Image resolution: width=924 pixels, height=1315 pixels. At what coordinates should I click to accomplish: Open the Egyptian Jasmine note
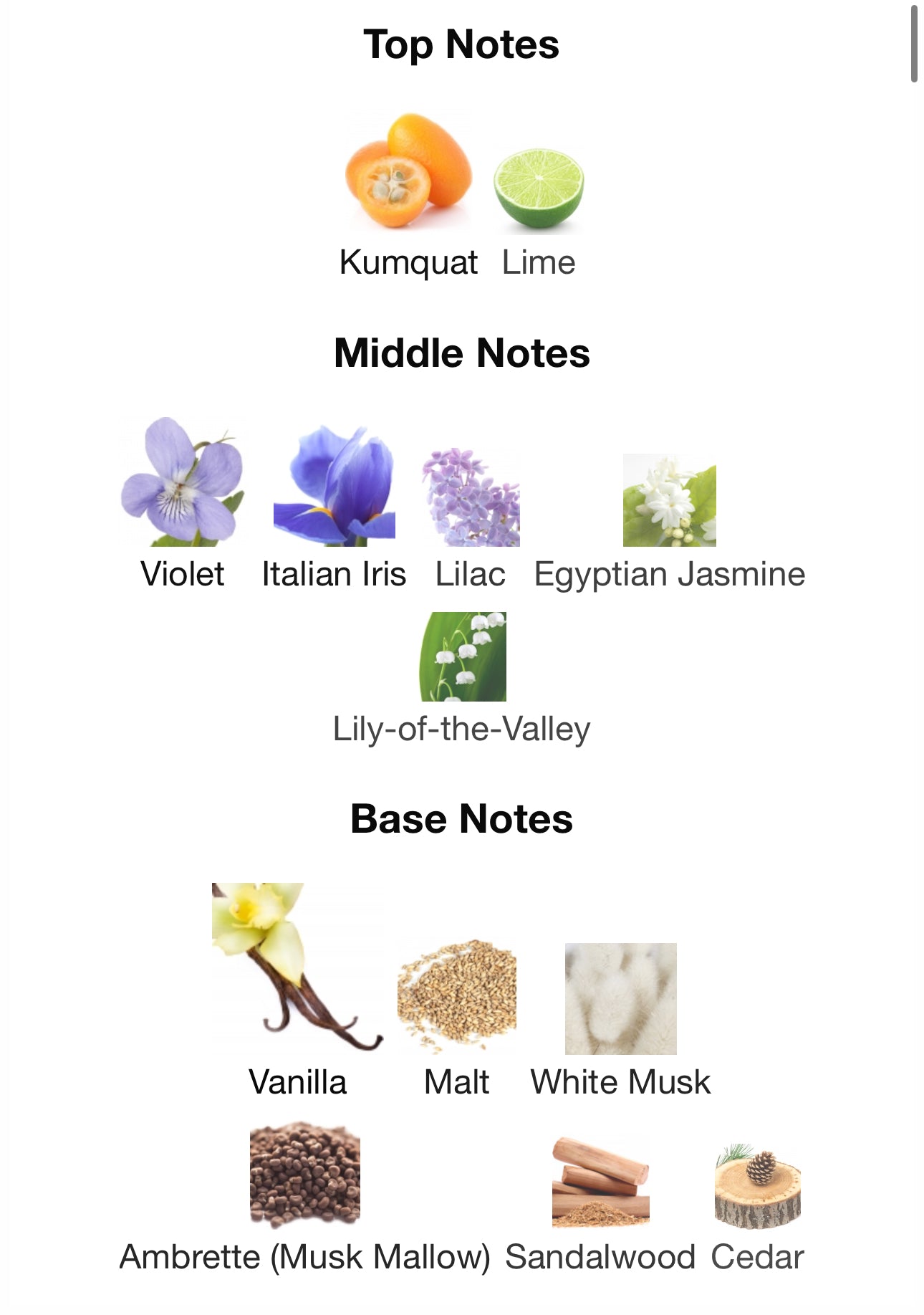(x=669, y=500)
